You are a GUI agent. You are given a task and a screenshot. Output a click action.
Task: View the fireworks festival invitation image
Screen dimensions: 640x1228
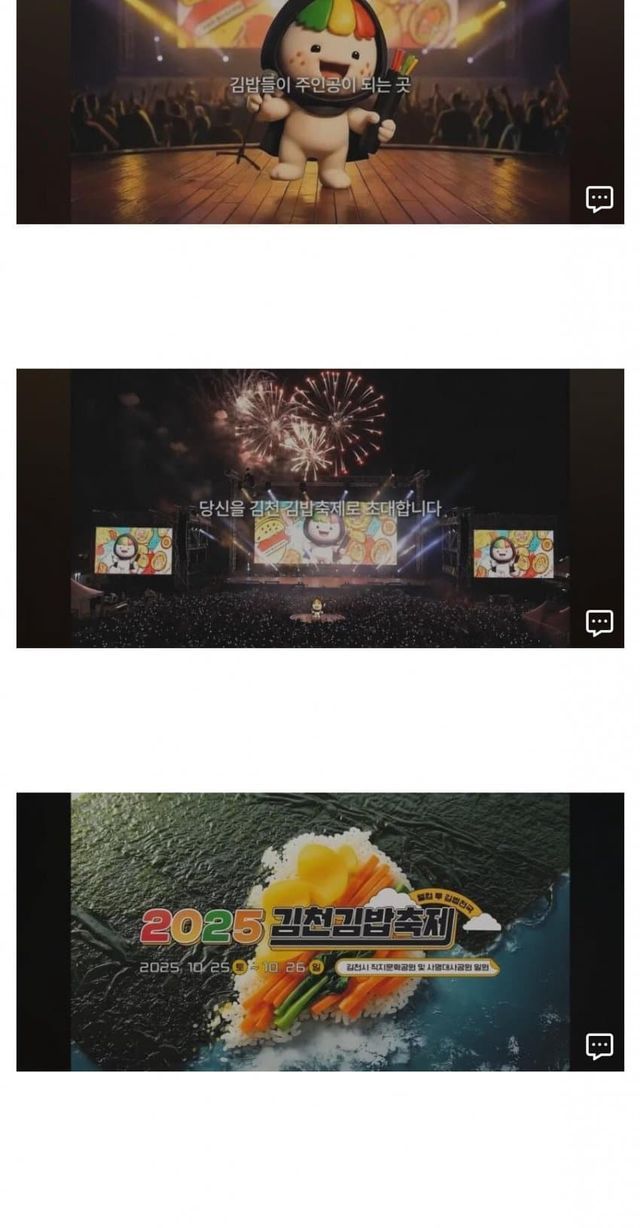[320, 508]
